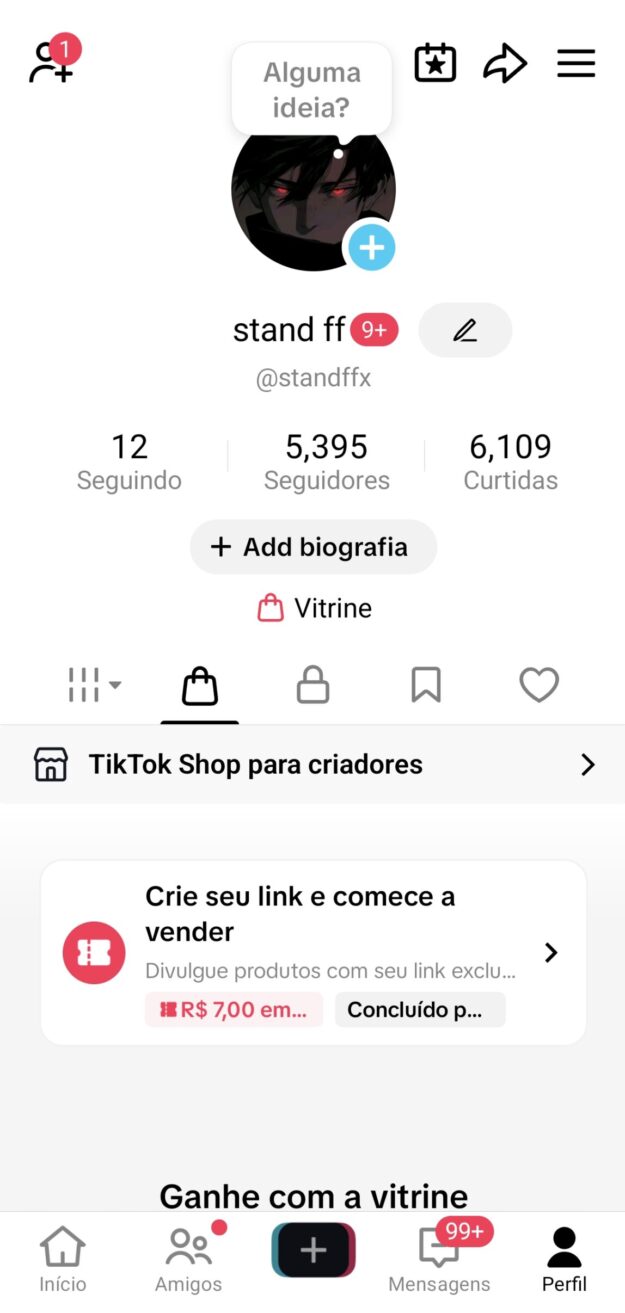Open the hamburger menu
Screen dimensions: 625x1313
(x=576, y=64)
